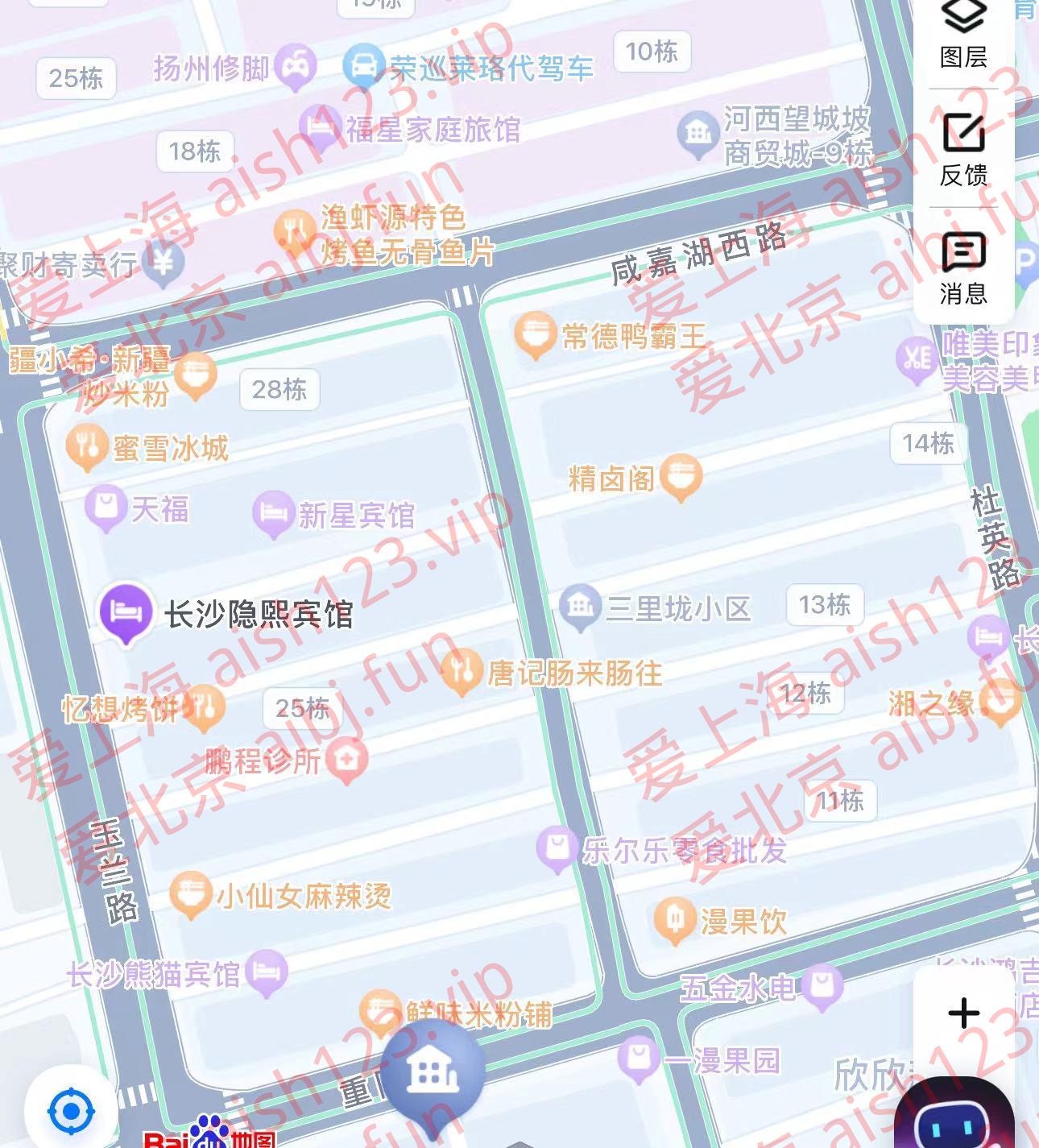Select 小仙女麻辣烫 marker
Viewport: 1039px width, 1148px height.
190,894
